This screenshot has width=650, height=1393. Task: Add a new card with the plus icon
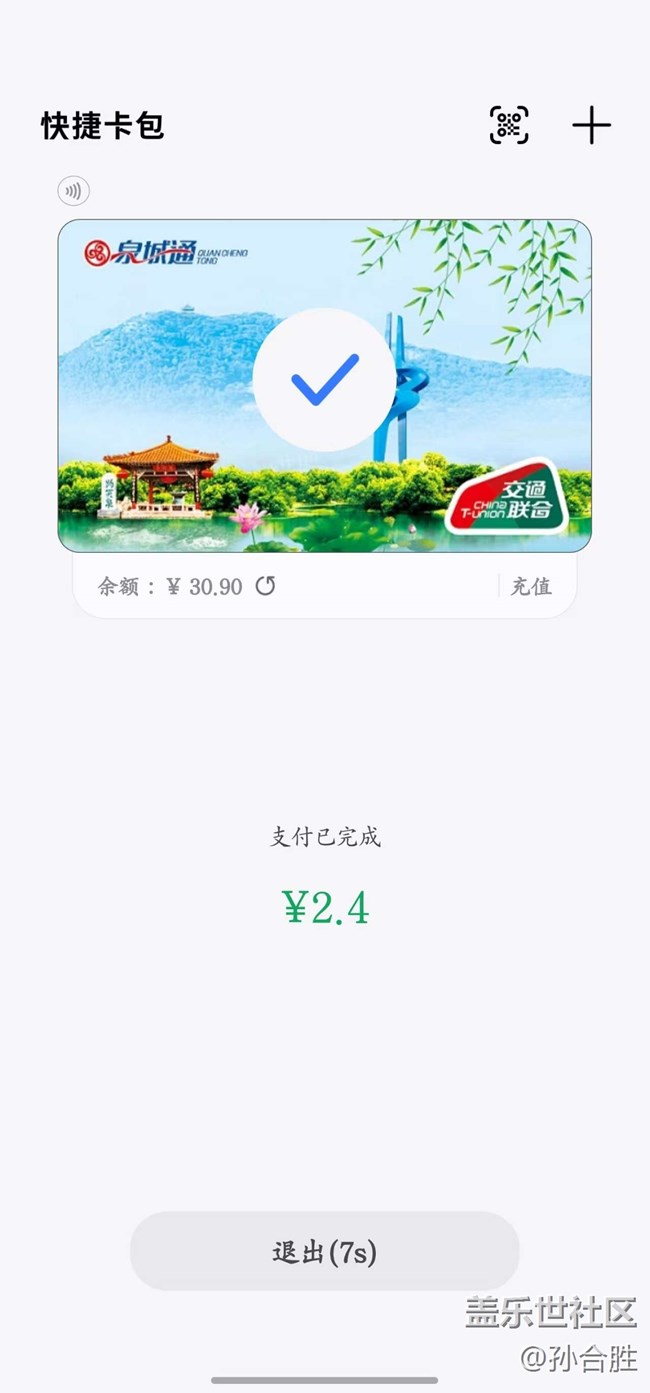click(x=591, y=126)
